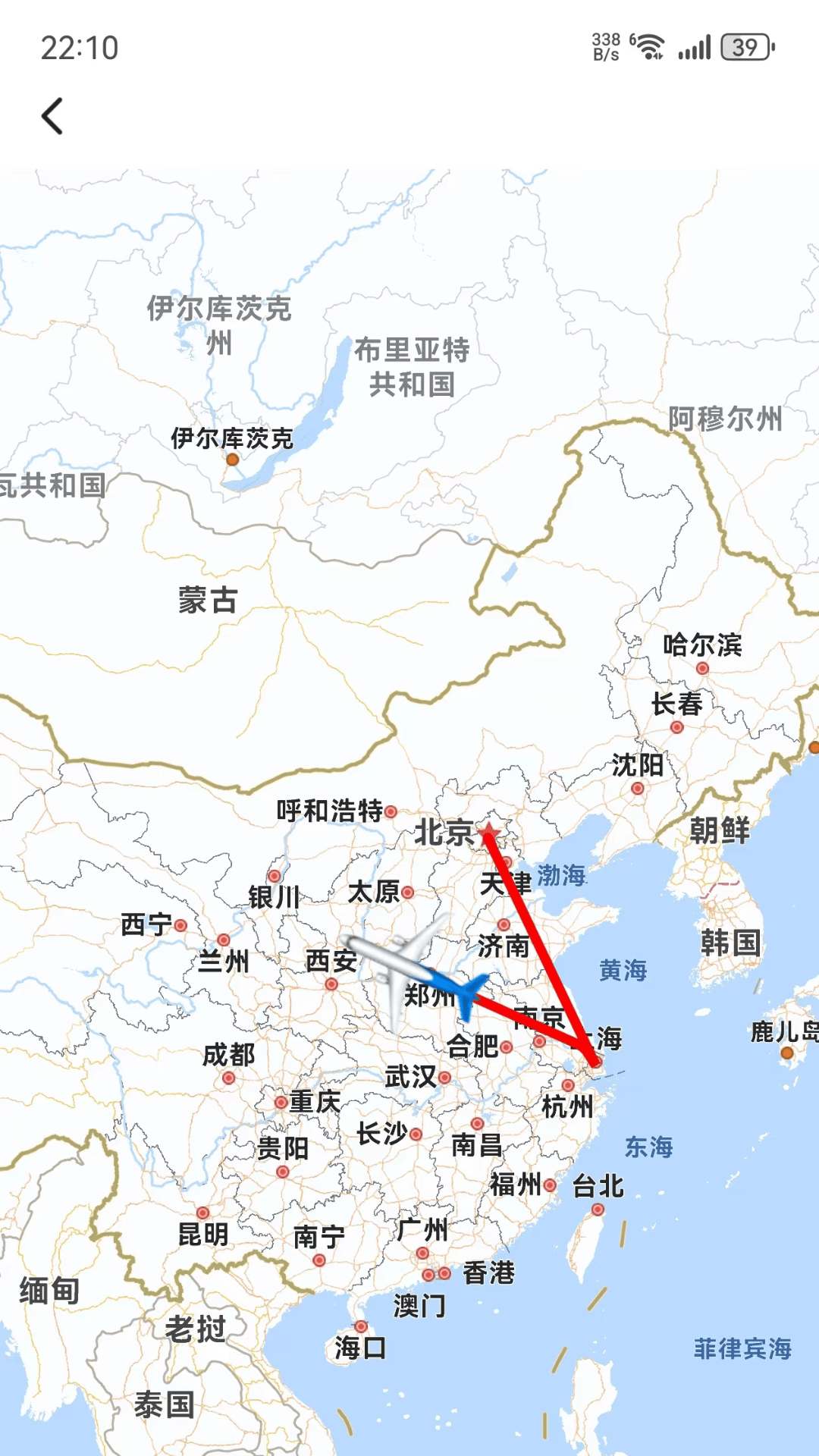
Task: Select the Hong Kong marker on the map
Action: pos(445,1273)
